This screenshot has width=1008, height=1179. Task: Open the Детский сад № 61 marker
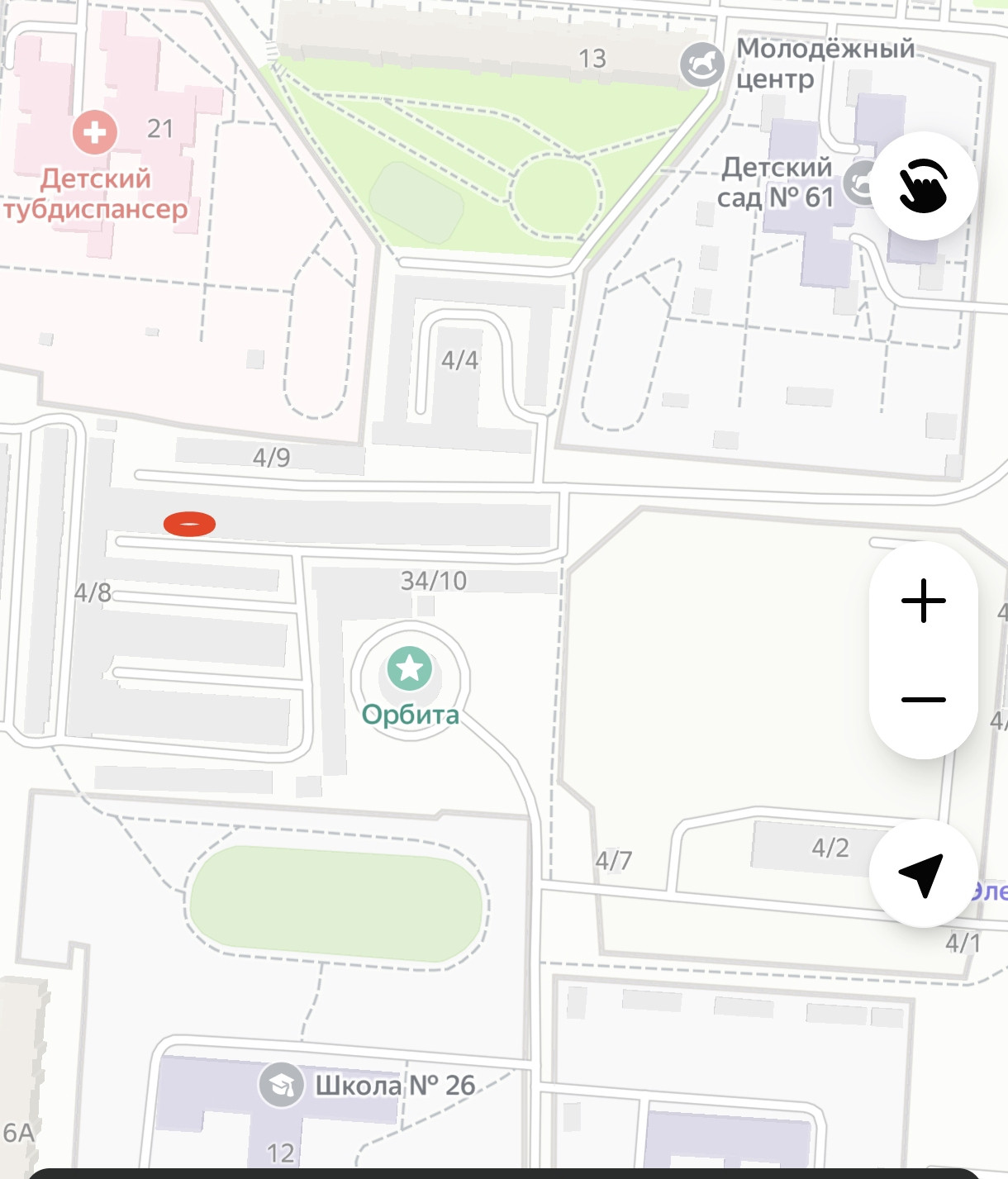click(x=859, y=183)
